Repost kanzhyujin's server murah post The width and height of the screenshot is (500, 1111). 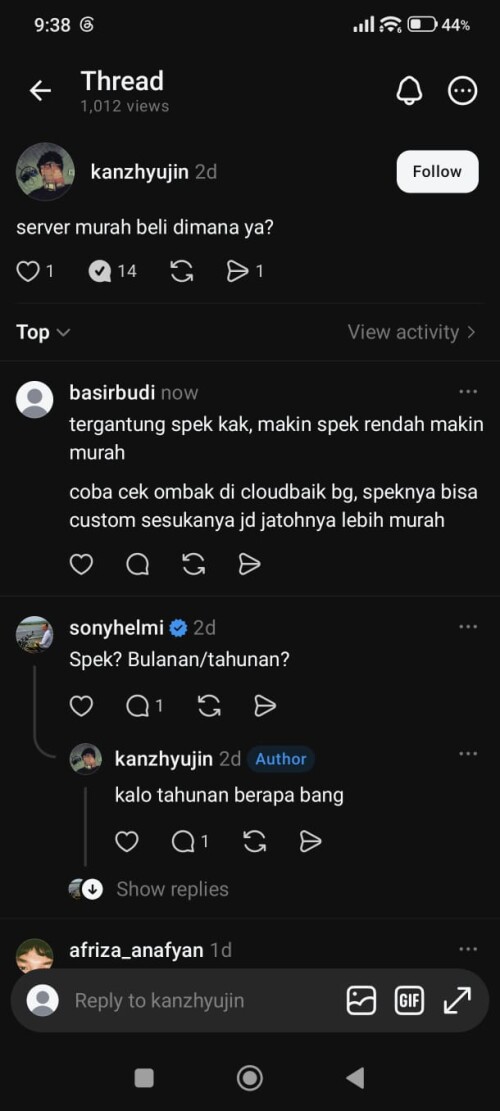[x=182, y=271]
